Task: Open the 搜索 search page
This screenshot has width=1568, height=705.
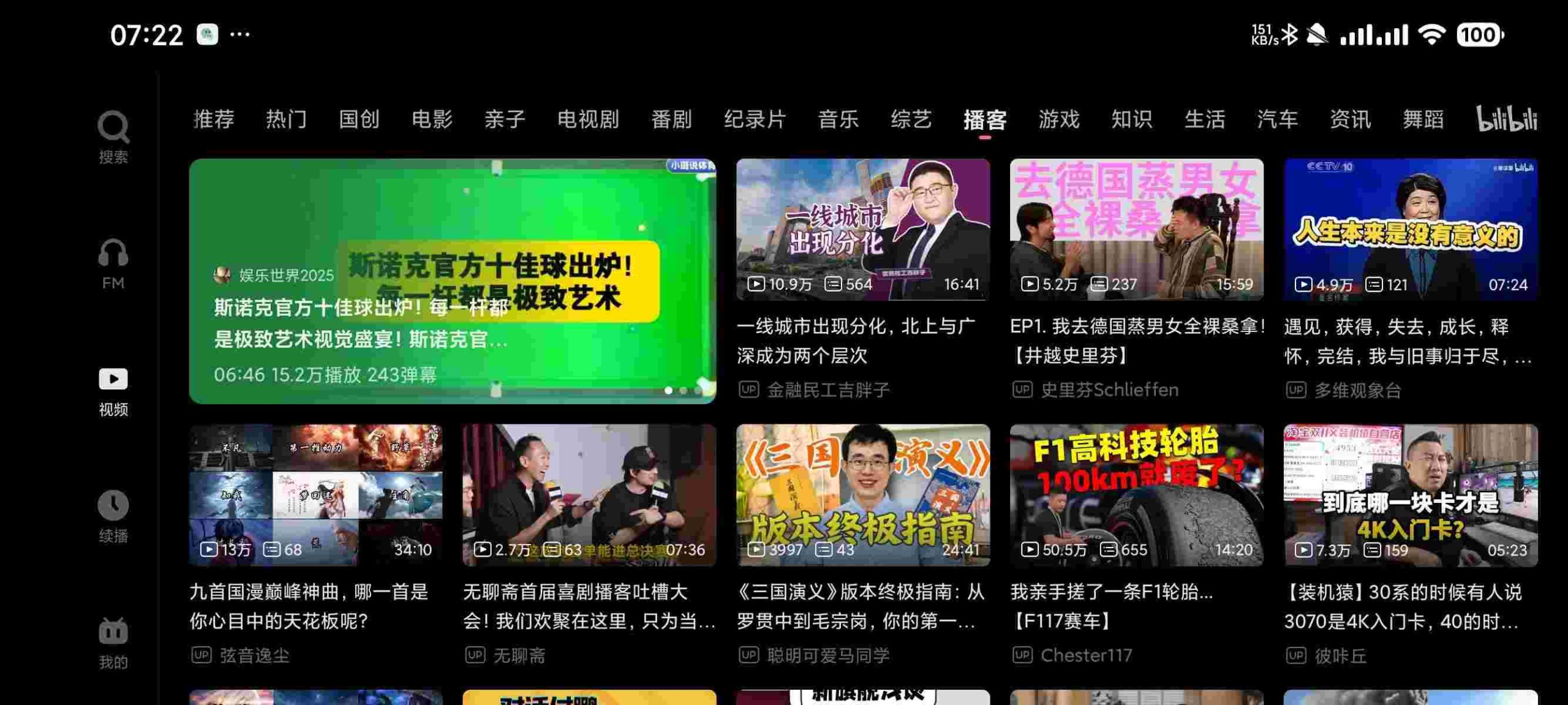Action: [113, 137]
